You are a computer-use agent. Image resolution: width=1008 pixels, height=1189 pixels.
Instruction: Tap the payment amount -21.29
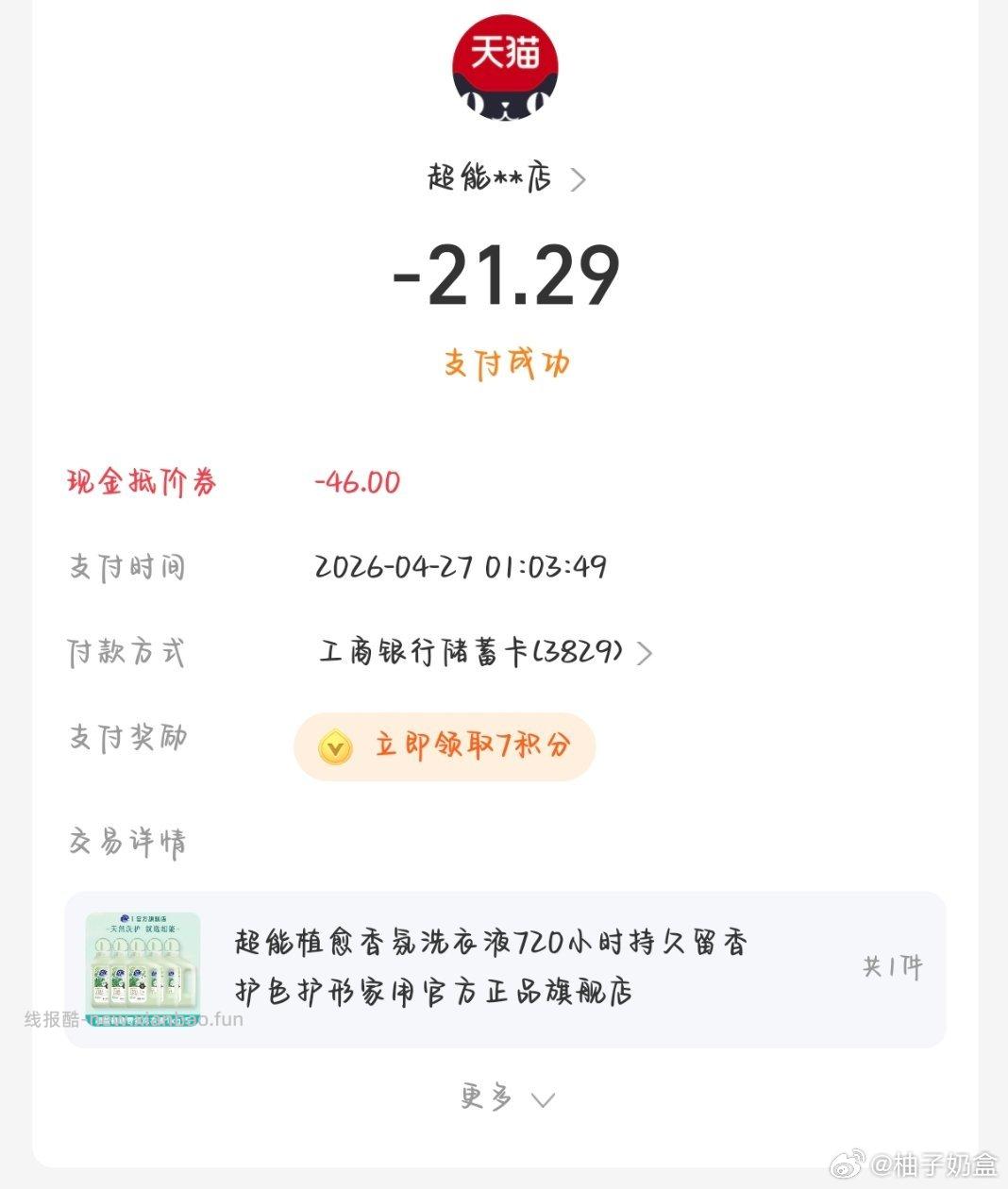pyautogui.click(x=504, y=276)
